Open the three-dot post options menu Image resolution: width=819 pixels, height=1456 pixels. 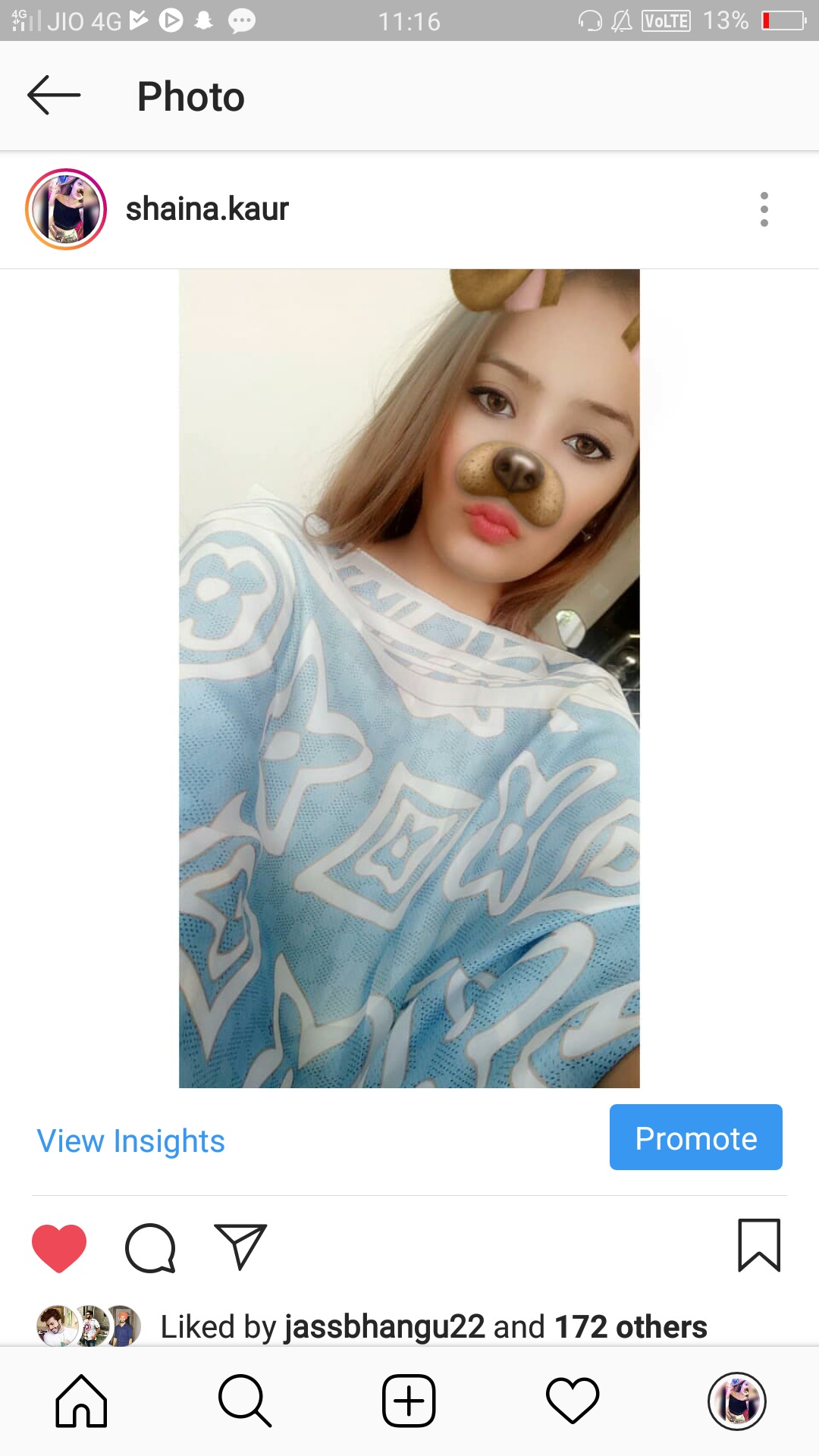pyautogui.click(x=764, y=209)
